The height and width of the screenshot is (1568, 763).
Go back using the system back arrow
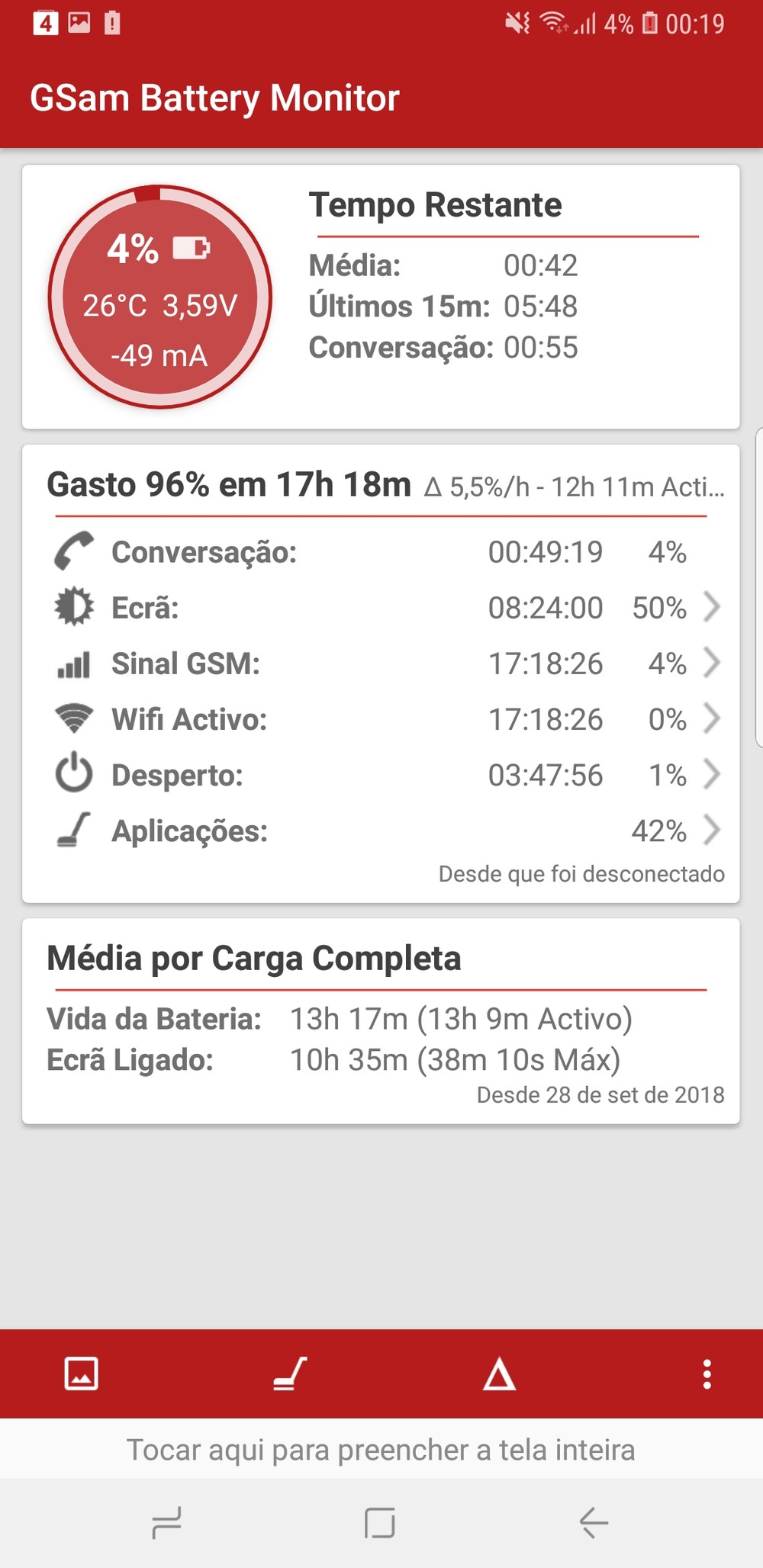coord(594,1523)
